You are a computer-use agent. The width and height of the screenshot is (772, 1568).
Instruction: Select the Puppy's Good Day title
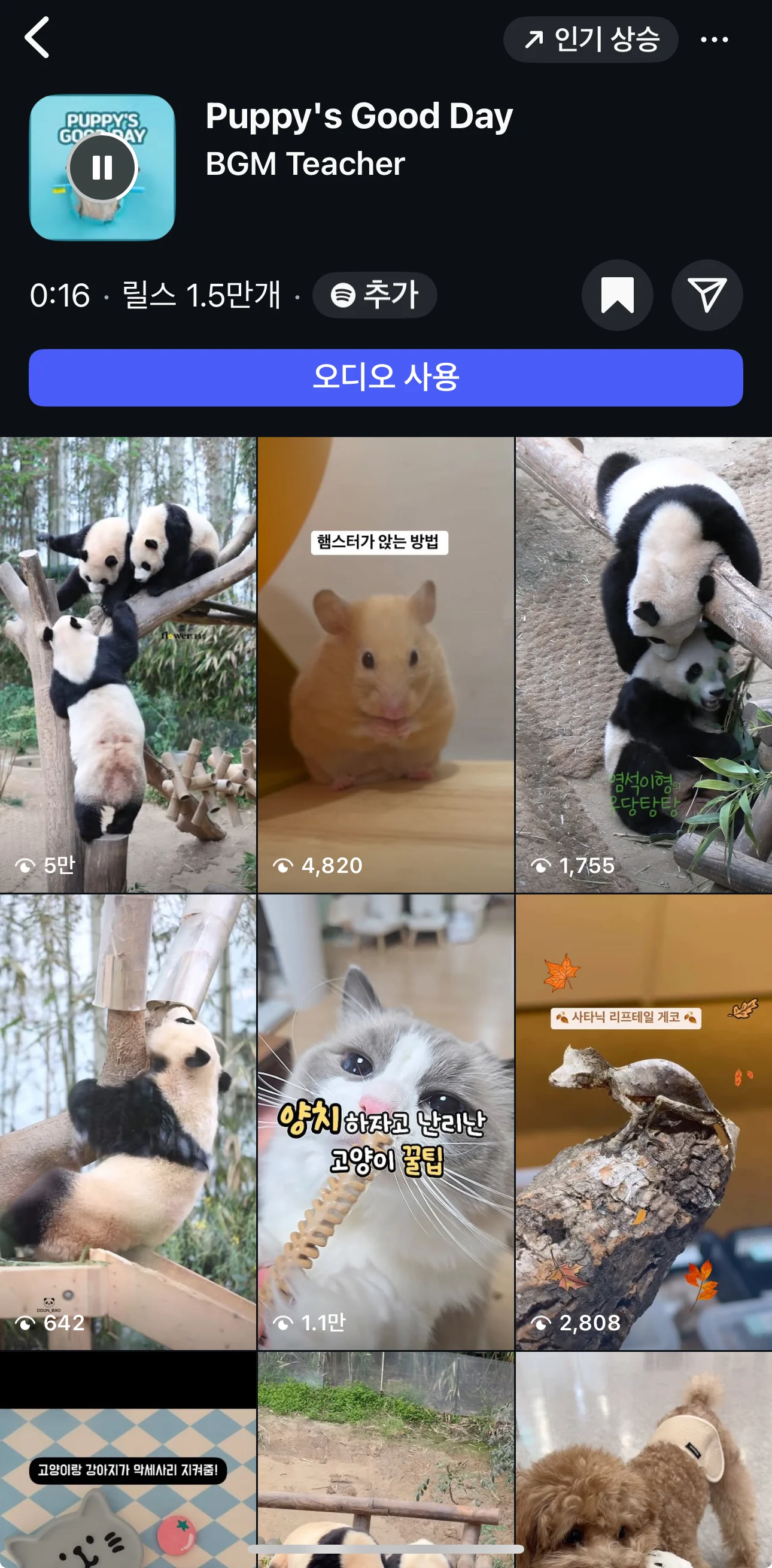(358, 116)
